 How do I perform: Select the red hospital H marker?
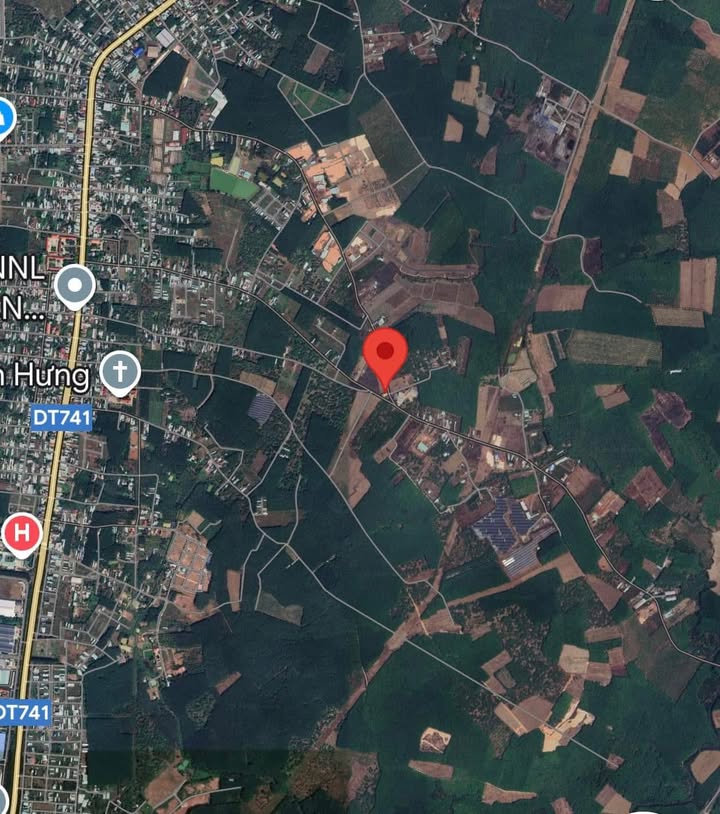coord(21,534)
